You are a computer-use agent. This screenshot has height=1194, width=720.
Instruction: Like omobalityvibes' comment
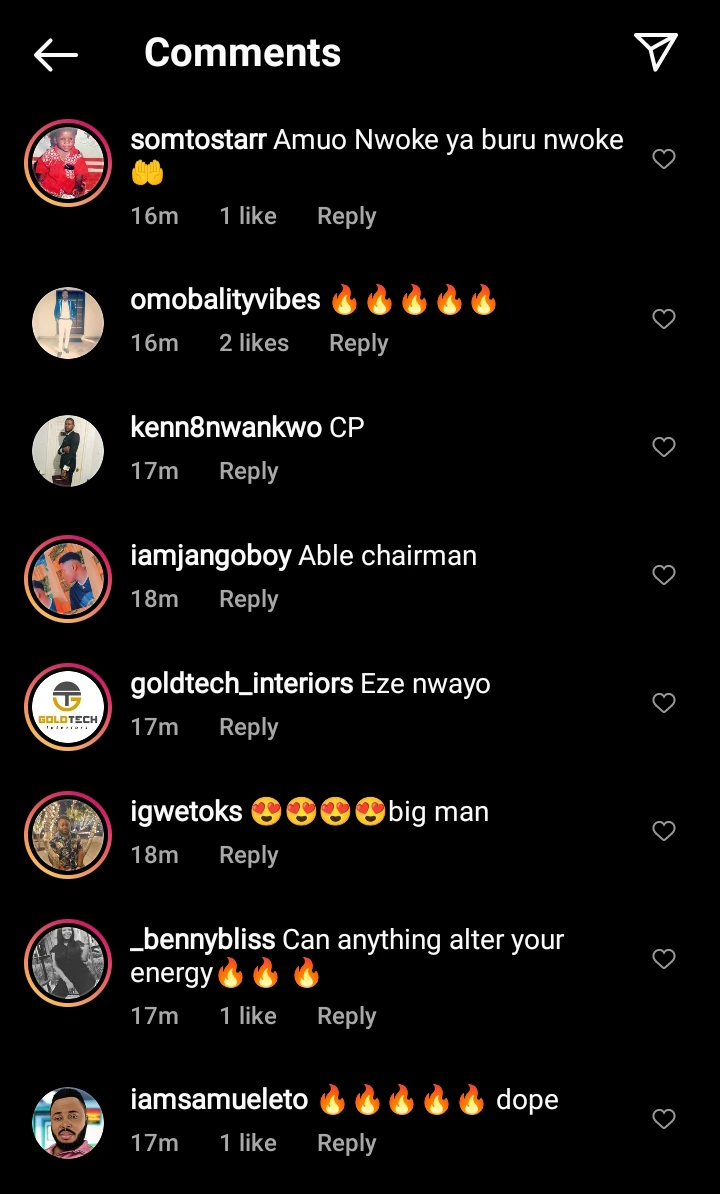pos(664,319)
